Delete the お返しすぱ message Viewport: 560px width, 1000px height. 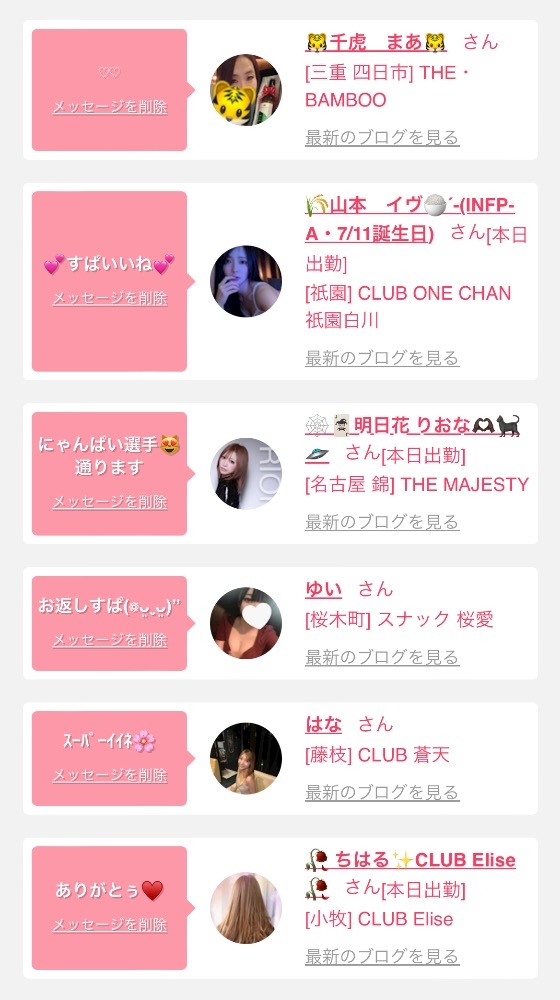110,640
